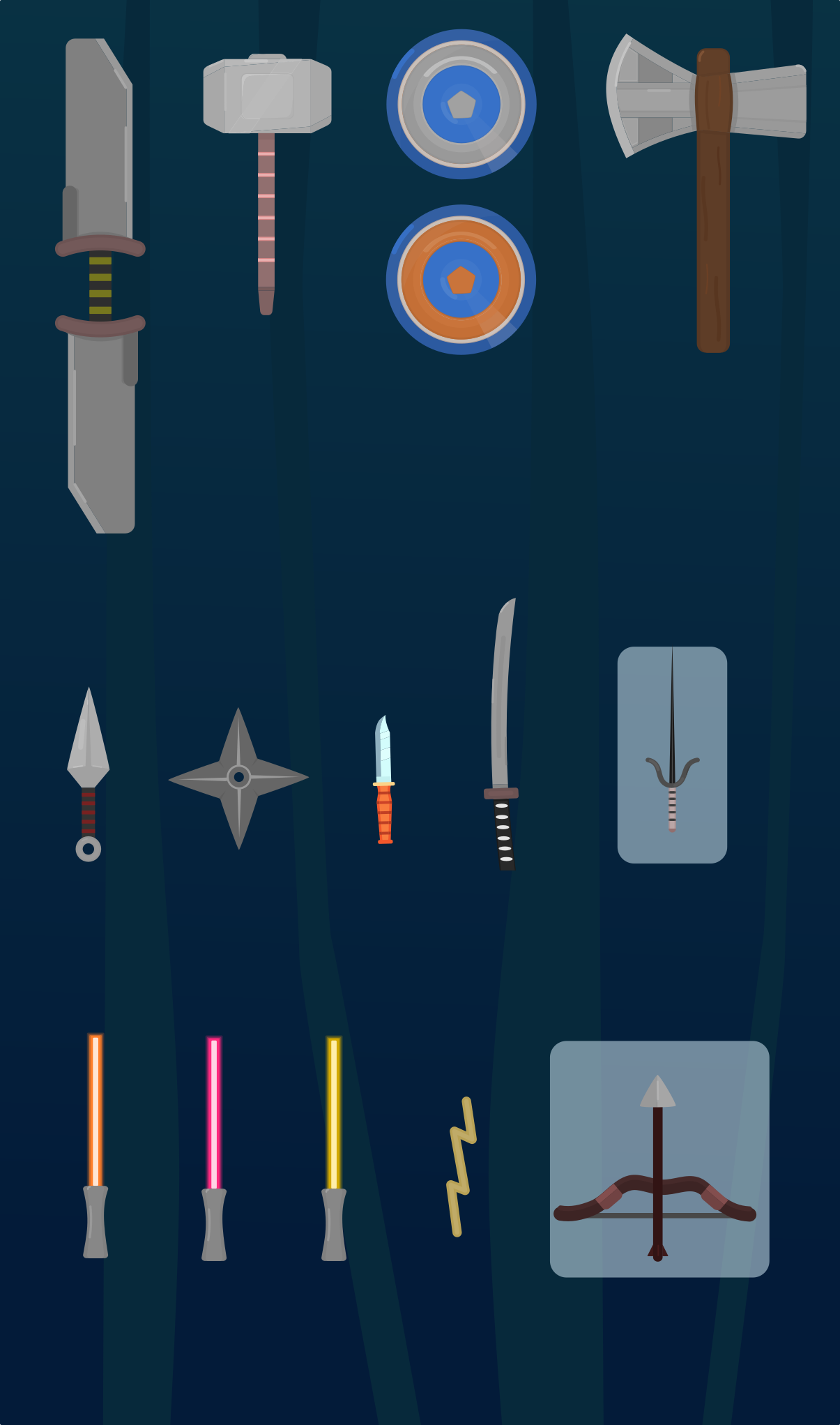Pick the kunai throwing knife
This screenshot has height=1425, width=840.
click(x=89, y=774)
